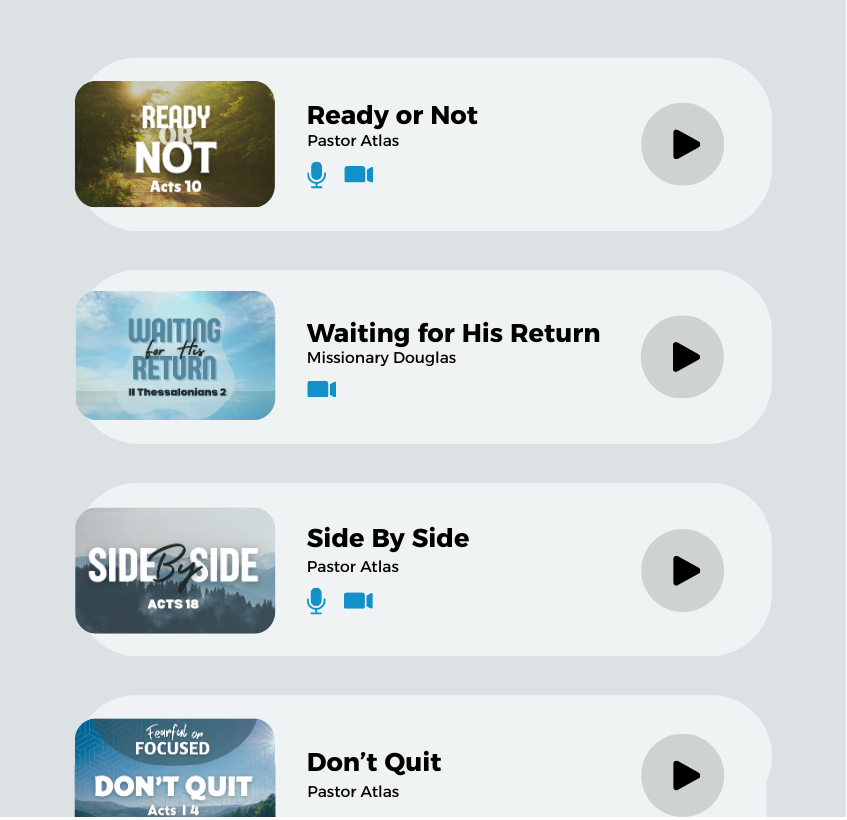Play the Ready or Not sermon
Viewport: 847px width, 820px height.
coord(683,144)
